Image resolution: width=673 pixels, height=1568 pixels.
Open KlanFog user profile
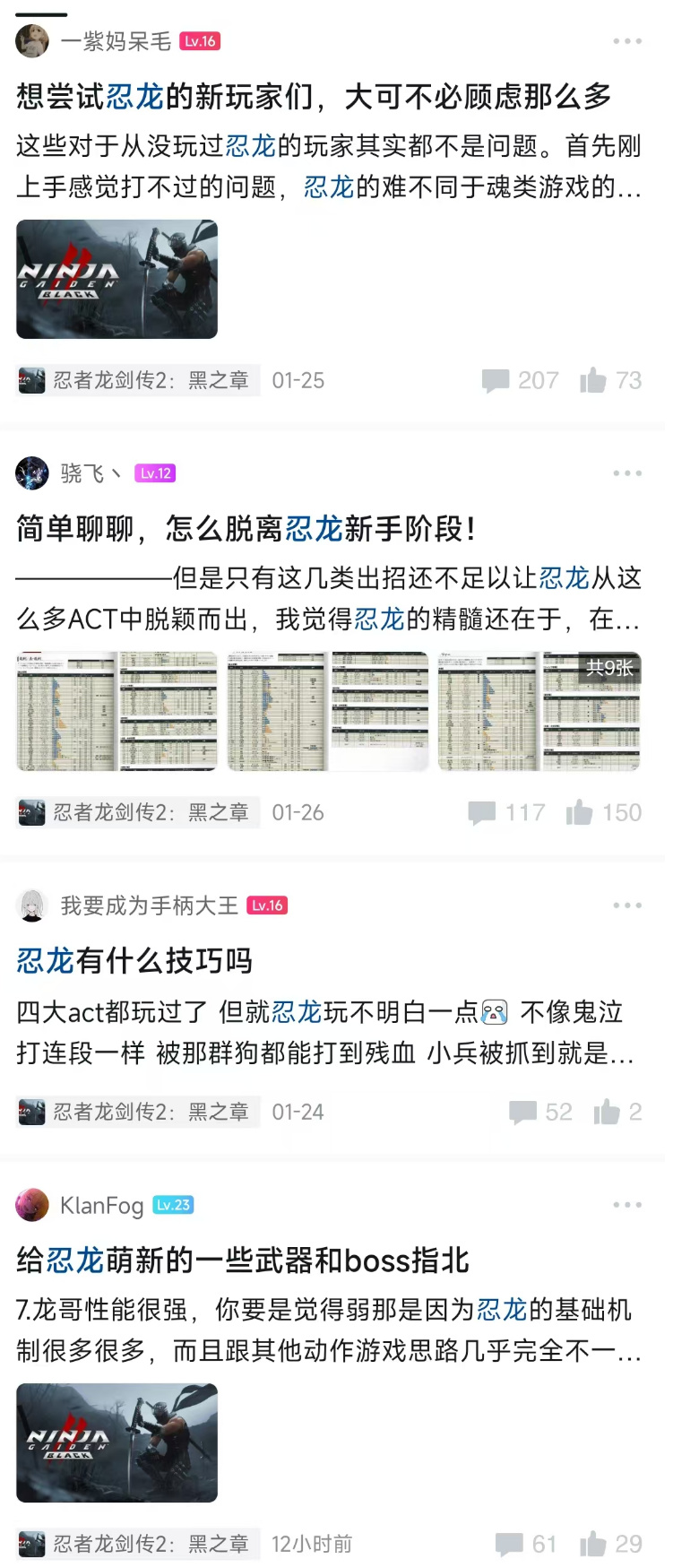click(x=32, y=1205)
